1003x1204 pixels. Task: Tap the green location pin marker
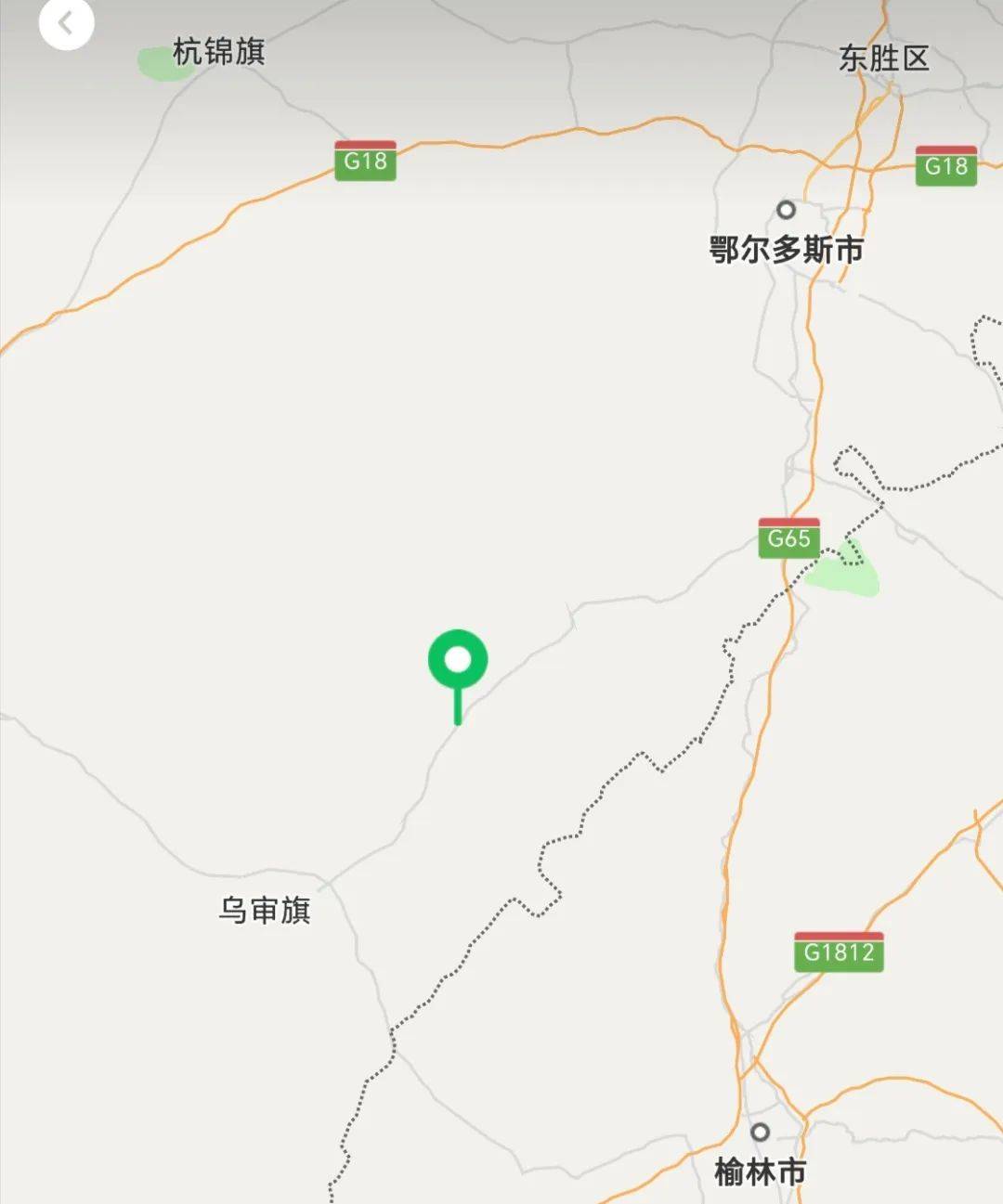point(458,662)
